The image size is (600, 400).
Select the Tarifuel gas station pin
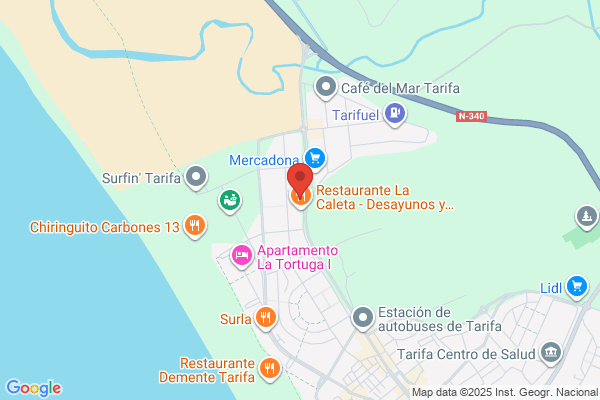click(x=395, y=114)
